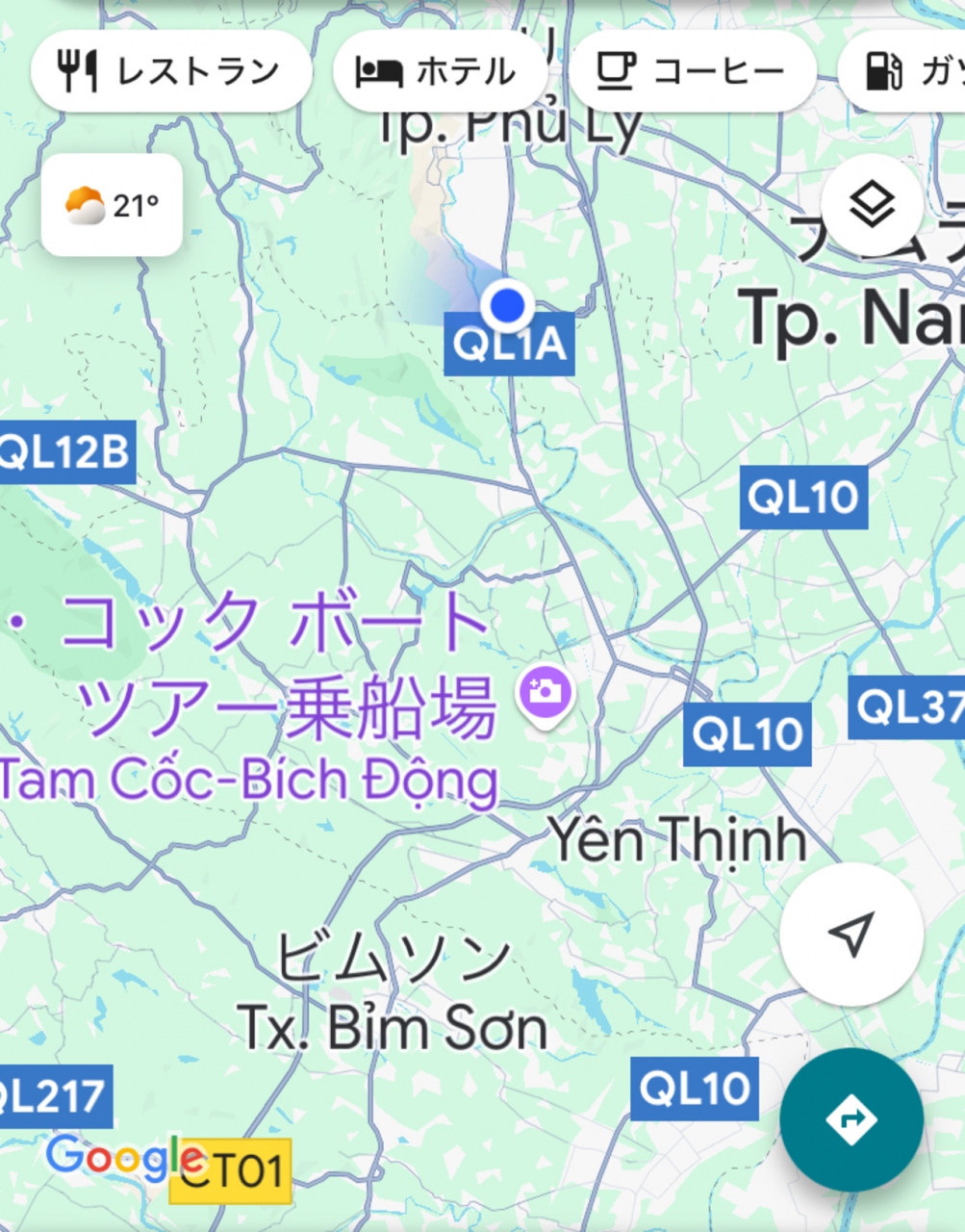Viewport: 965px width, 1232px height.
Task: Select the コーヒー (coffee) chip
Action: pos(692,71)
